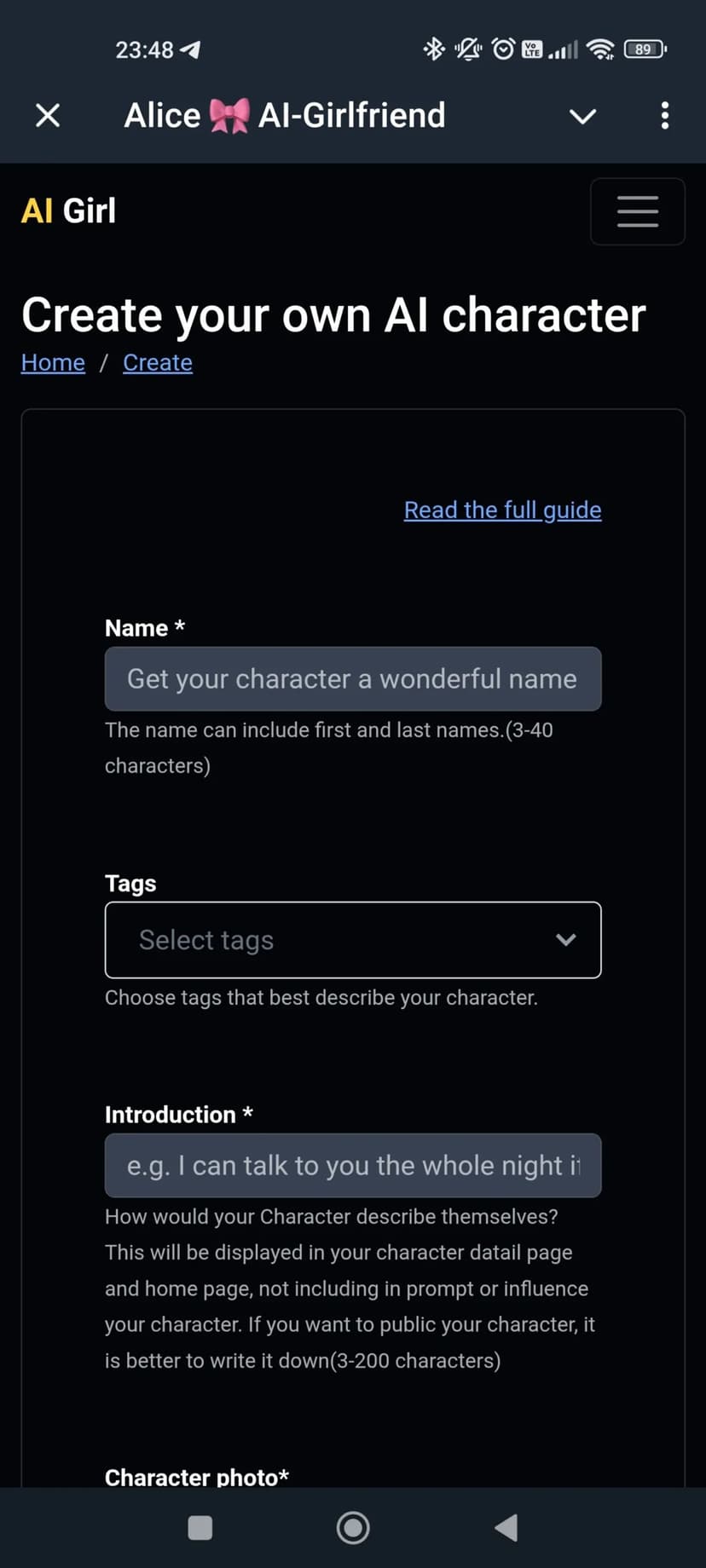Close the Alice AI-Girlfriend web view
Viewport: 706px width, 1568px height.
coord(48,115)
